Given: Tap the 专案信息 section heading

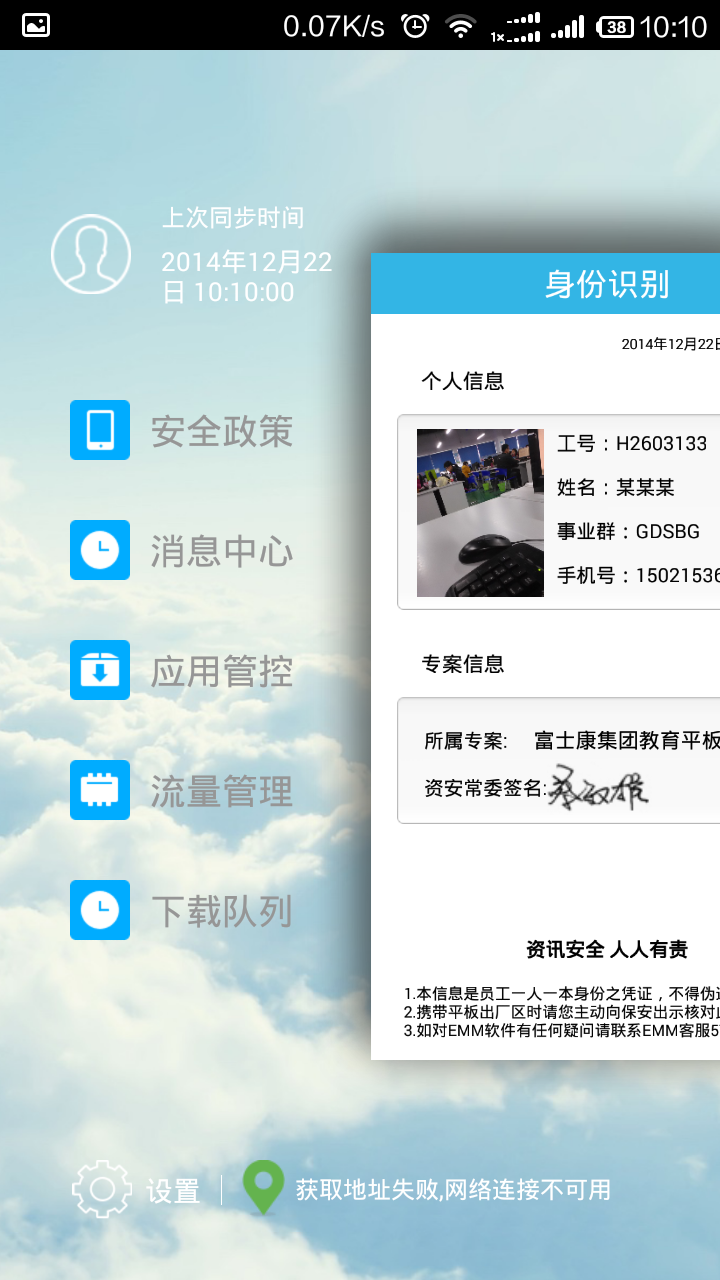Looking at the screenshot, I should point(463,663).
